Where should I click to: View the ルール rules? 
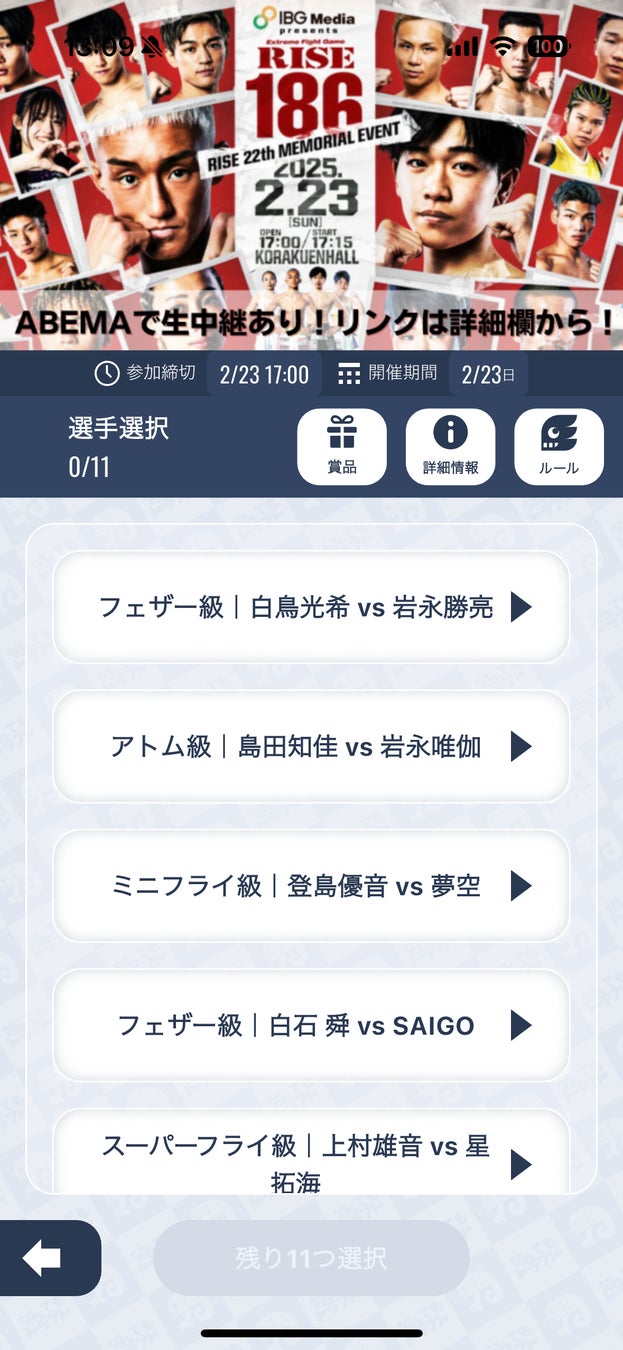558,447
